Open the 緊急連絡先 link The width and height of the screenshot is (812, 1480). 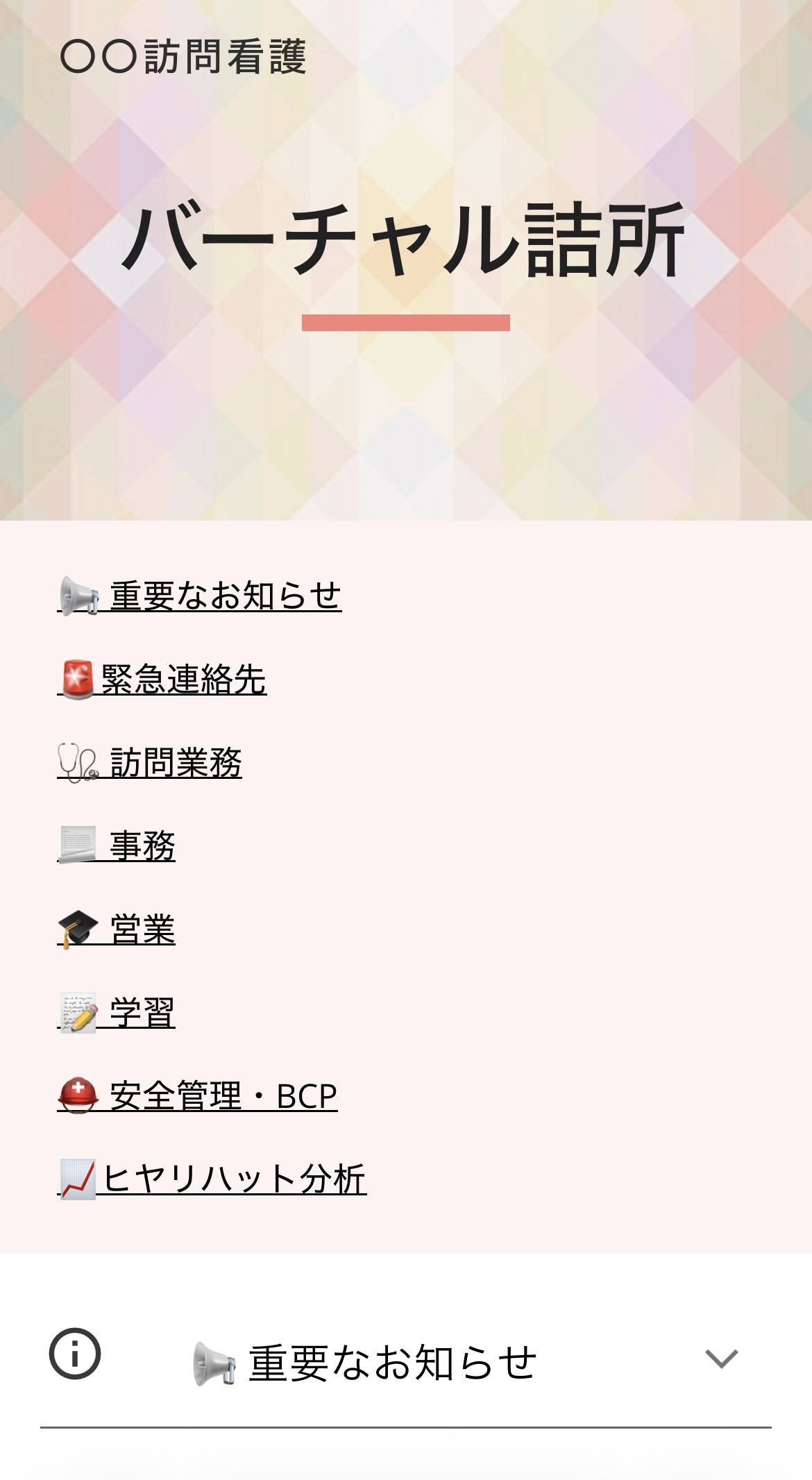(x=162, y=679)
